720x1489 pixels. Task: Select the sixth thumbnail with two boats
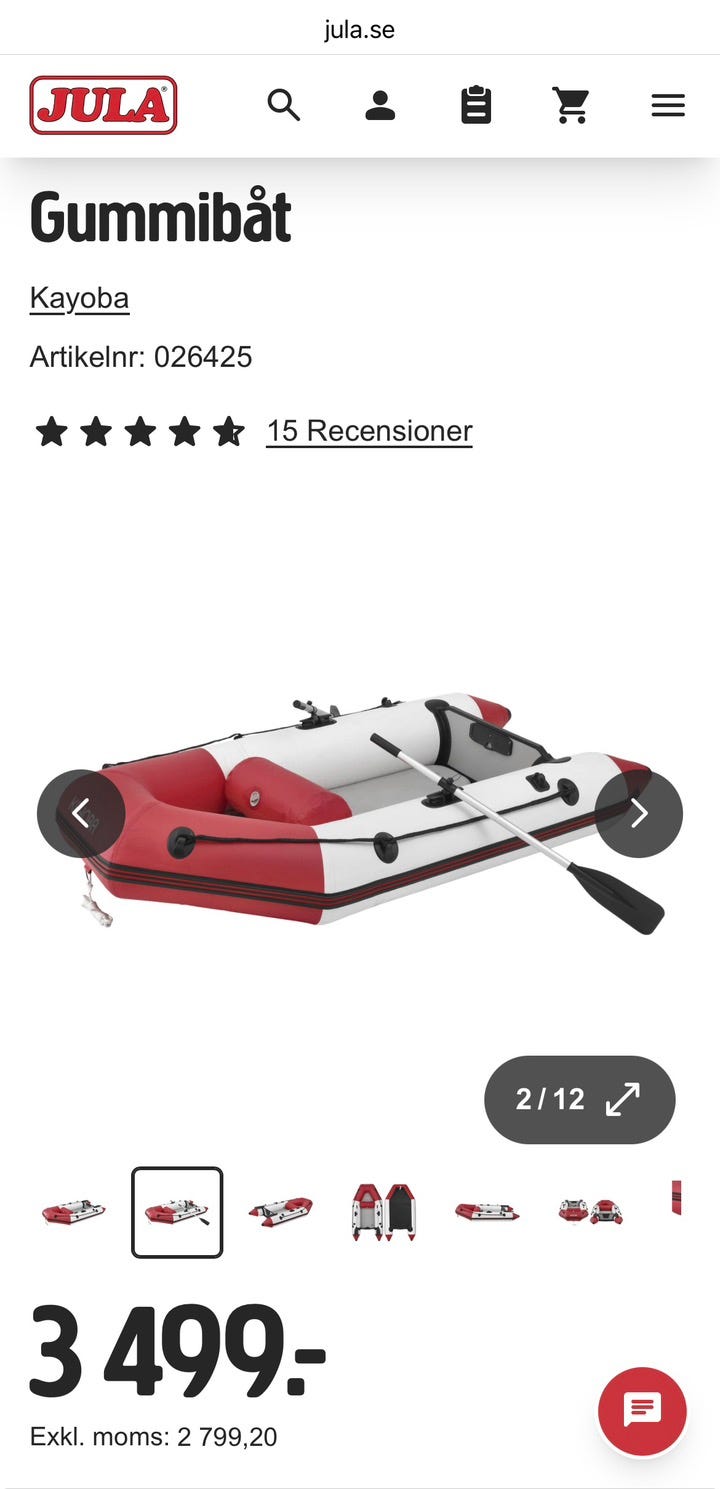tap(591, 1212)
